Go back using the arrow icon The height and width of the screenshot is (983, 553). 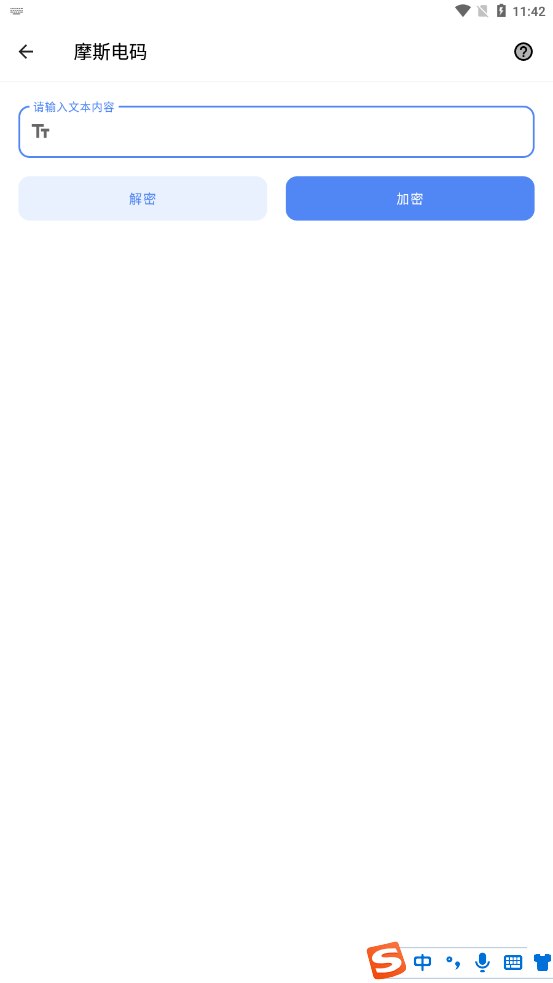[26, 52]
